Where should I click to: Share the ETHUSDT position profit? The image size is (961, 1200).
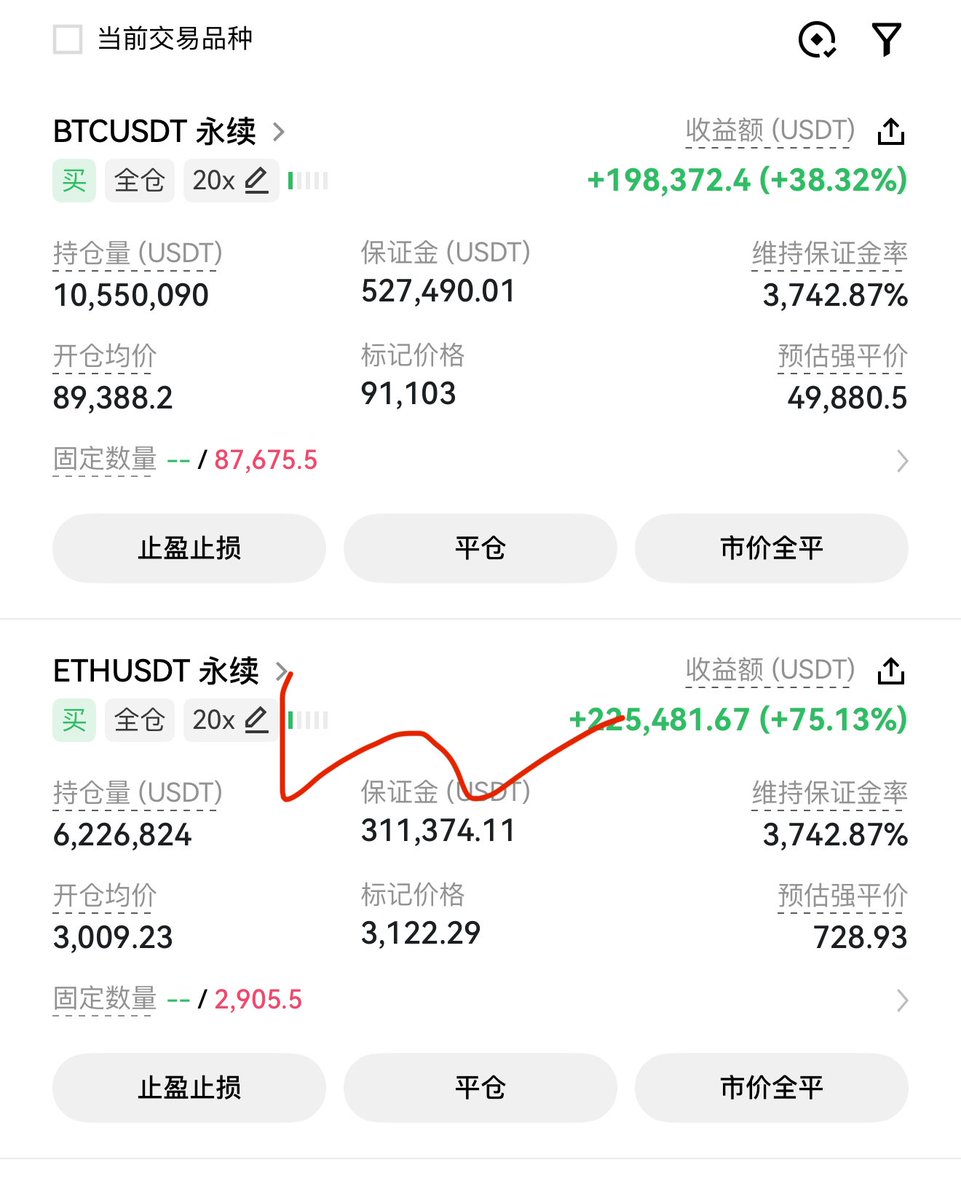click(x=890, y=671)
